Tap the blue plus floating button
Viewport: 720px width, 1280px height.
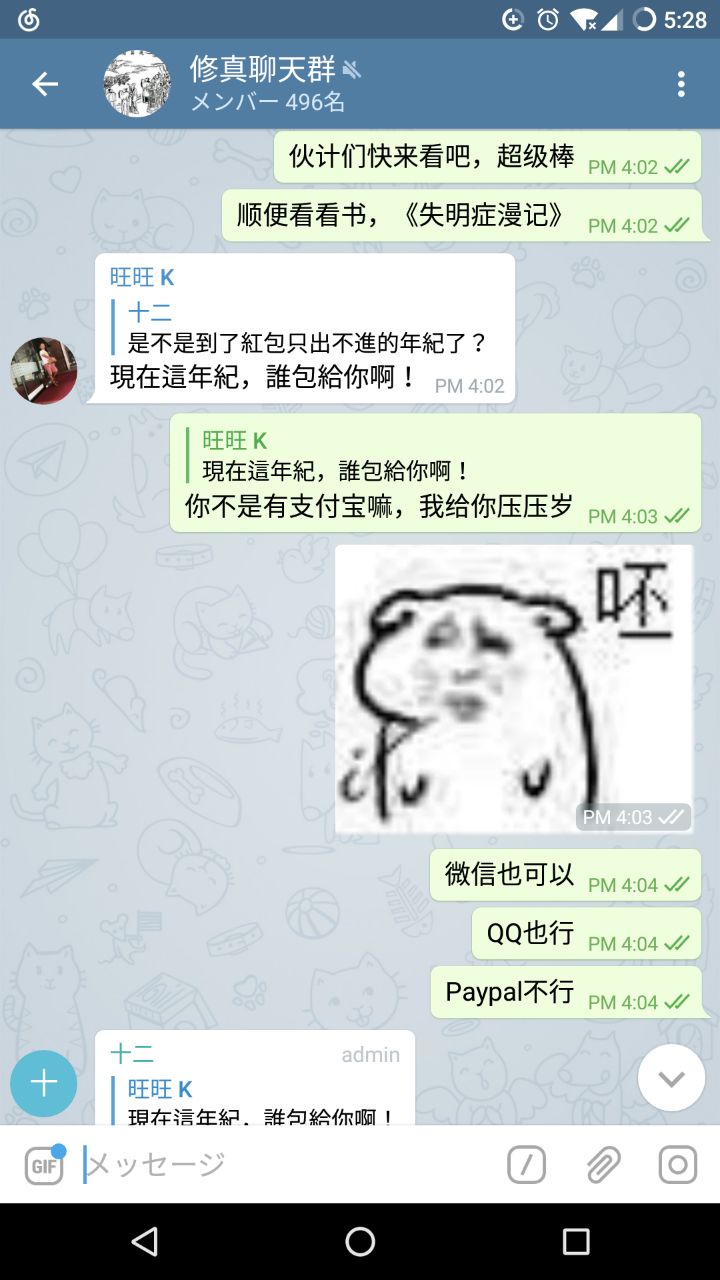click(x=44, y=1083)
